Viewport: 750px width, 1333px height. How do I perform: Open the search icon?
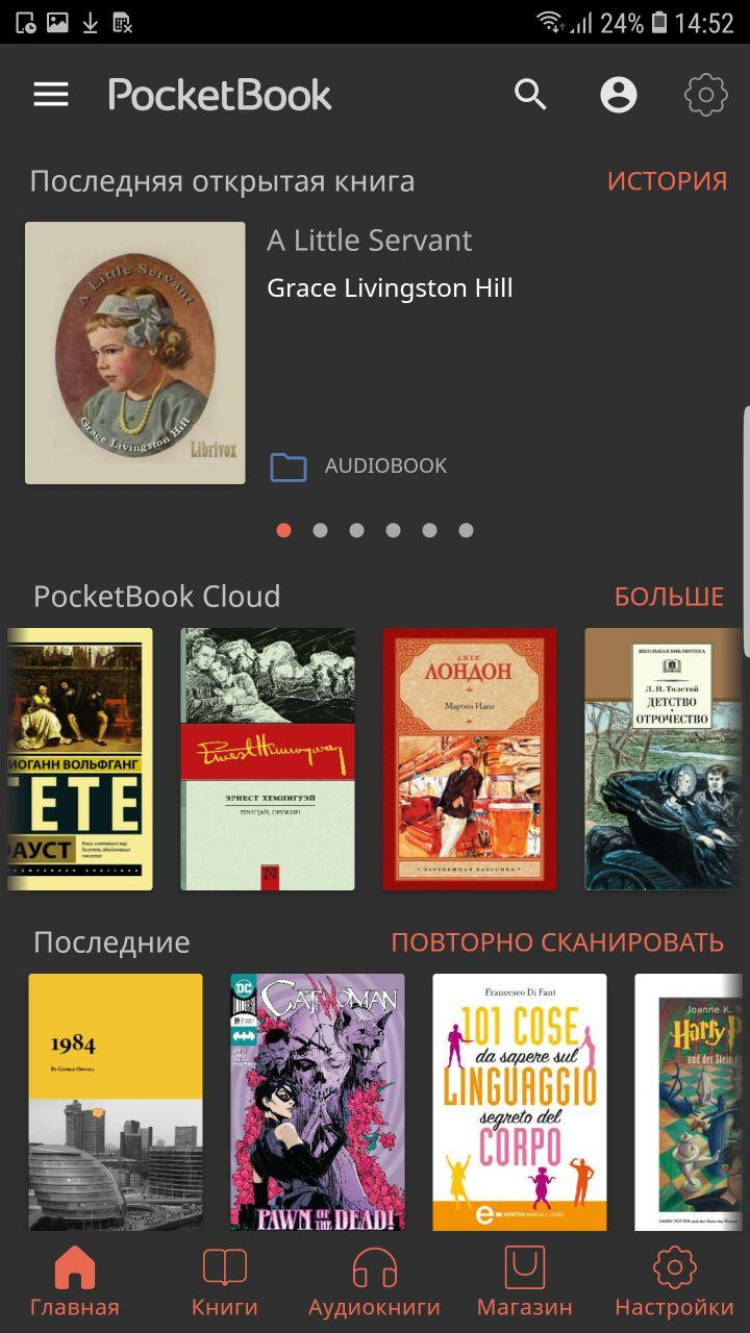point(531,95)
